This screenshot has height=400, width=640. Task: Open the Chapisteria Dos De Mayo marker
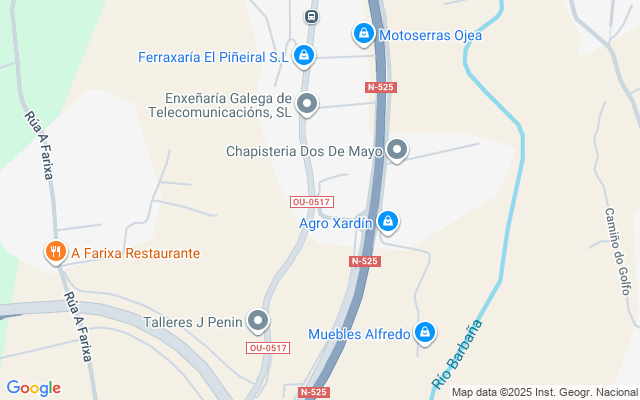tap(398, 151)
